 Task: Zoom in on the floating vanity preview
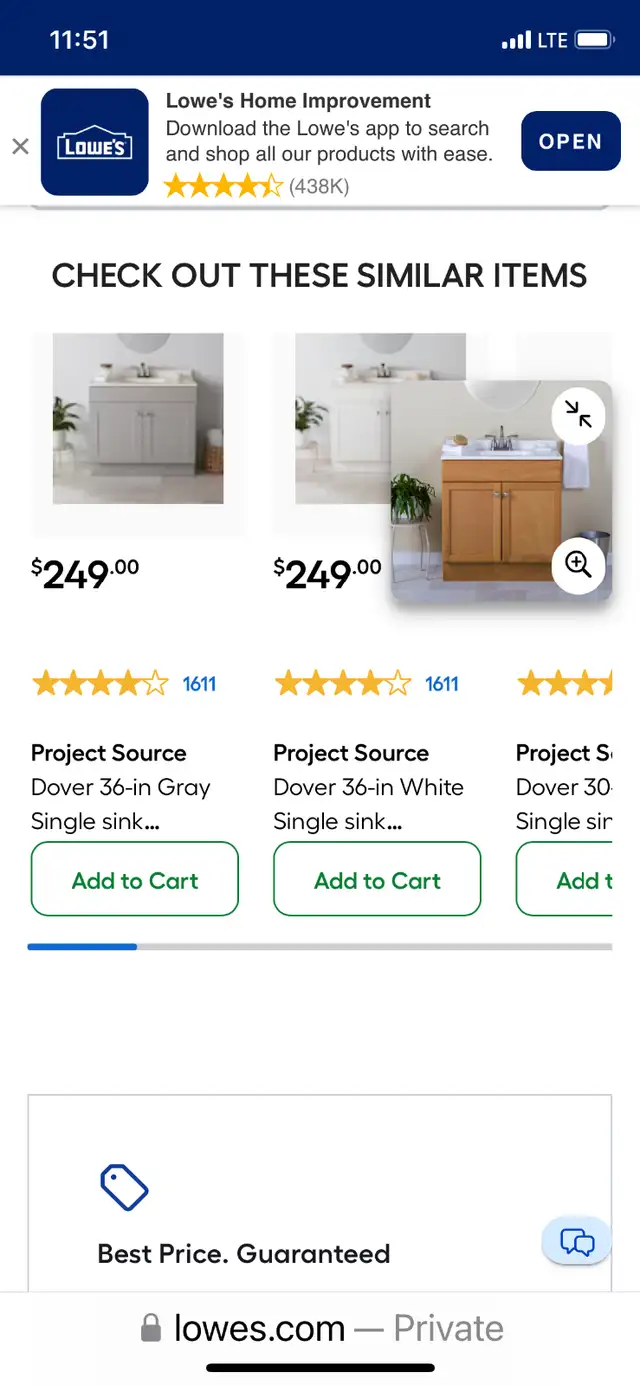click(578, 565)
